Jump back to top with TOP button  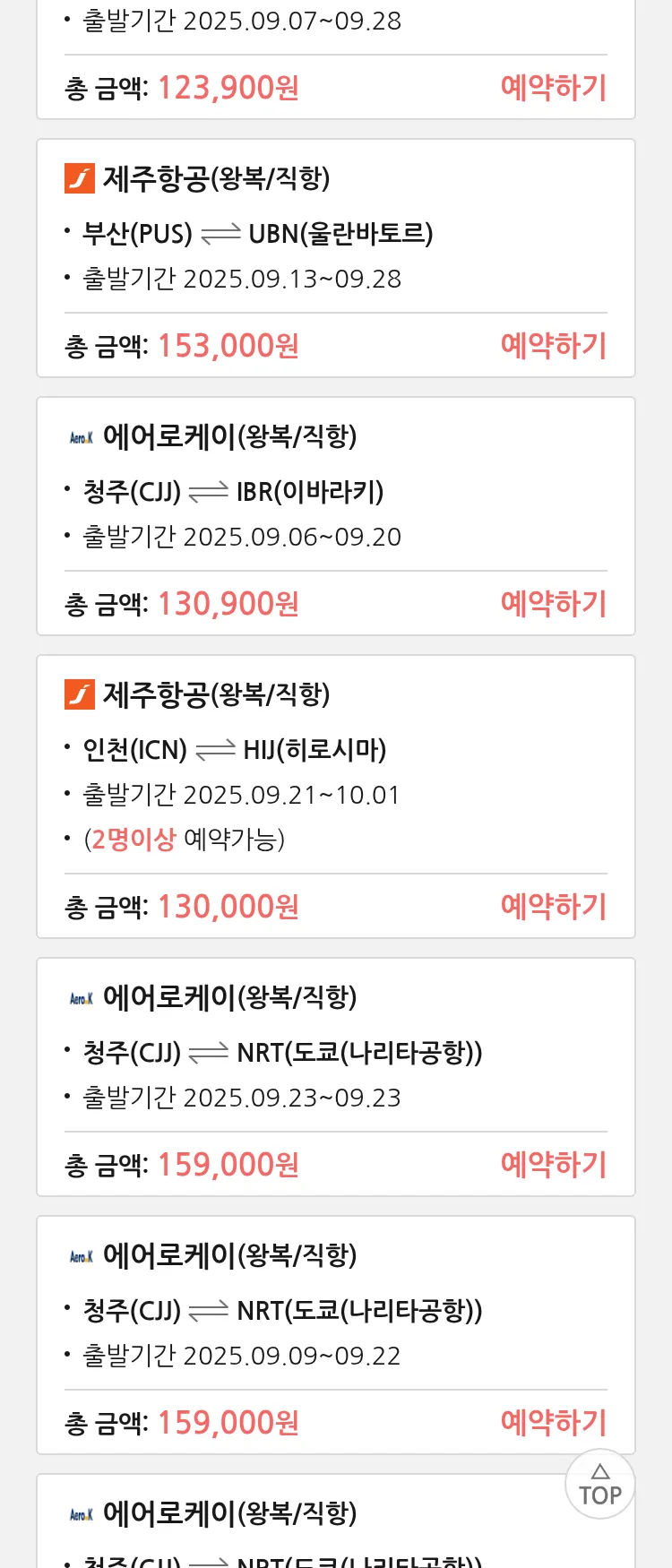599,1485
